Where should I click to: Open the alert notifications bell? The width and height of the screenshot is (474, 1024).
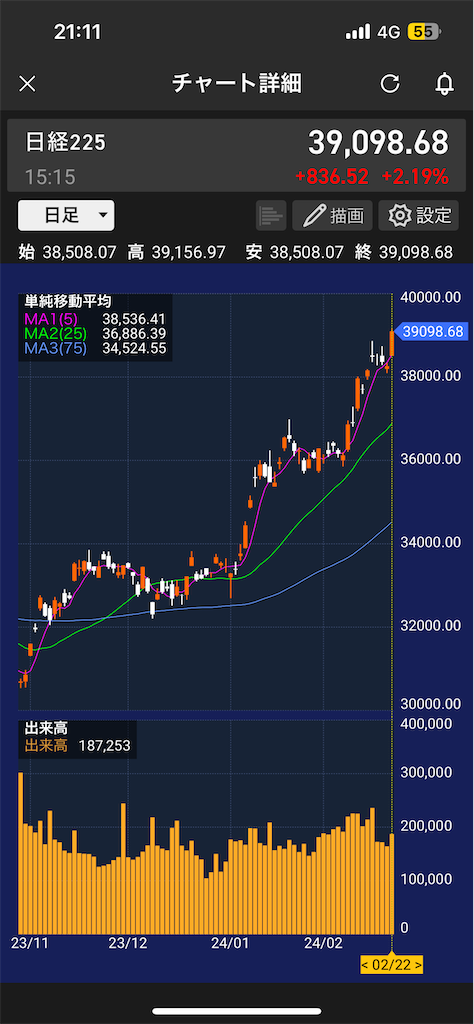[x=445, y=84]
